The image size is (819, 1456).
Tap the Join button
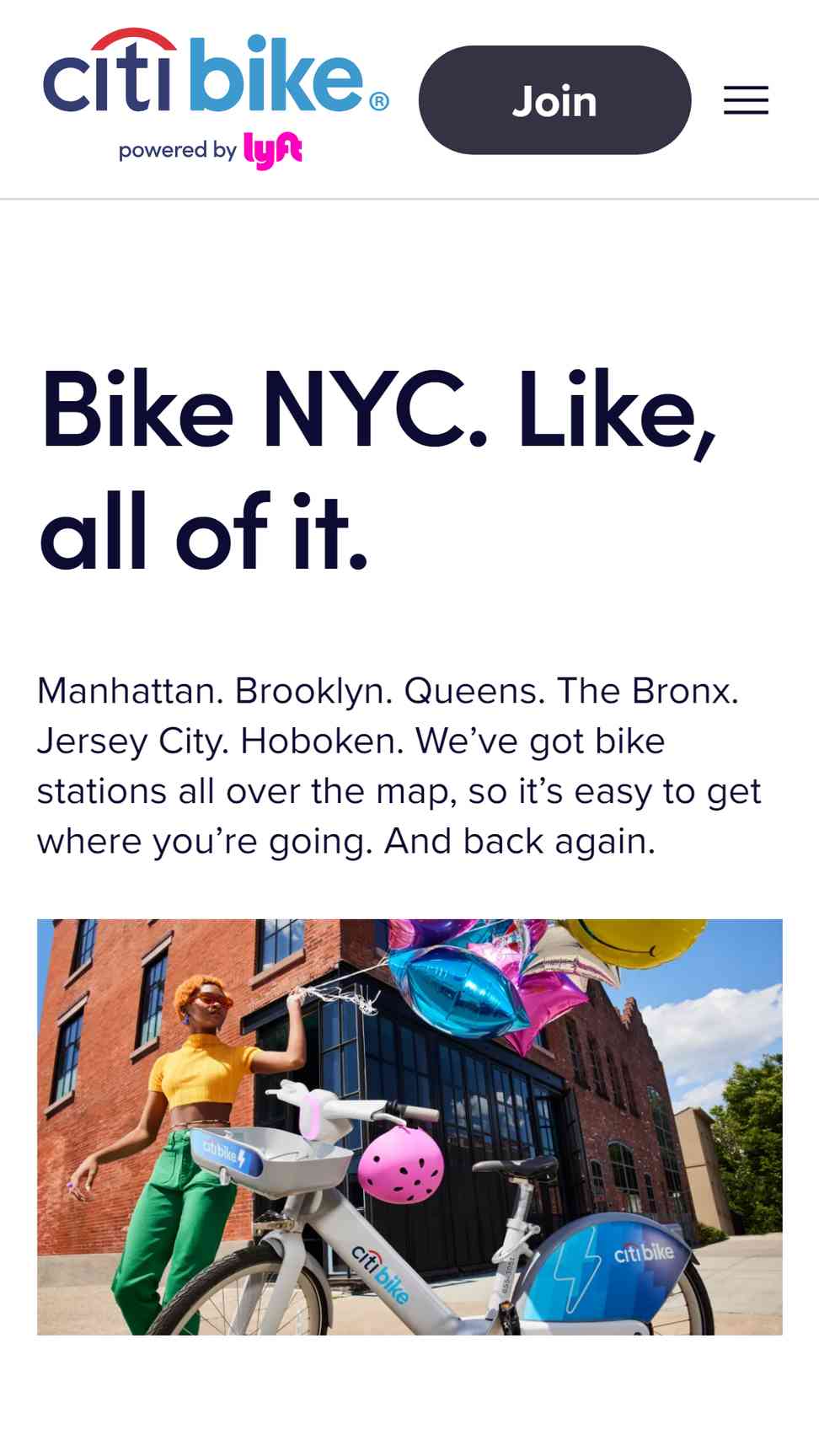554,100
